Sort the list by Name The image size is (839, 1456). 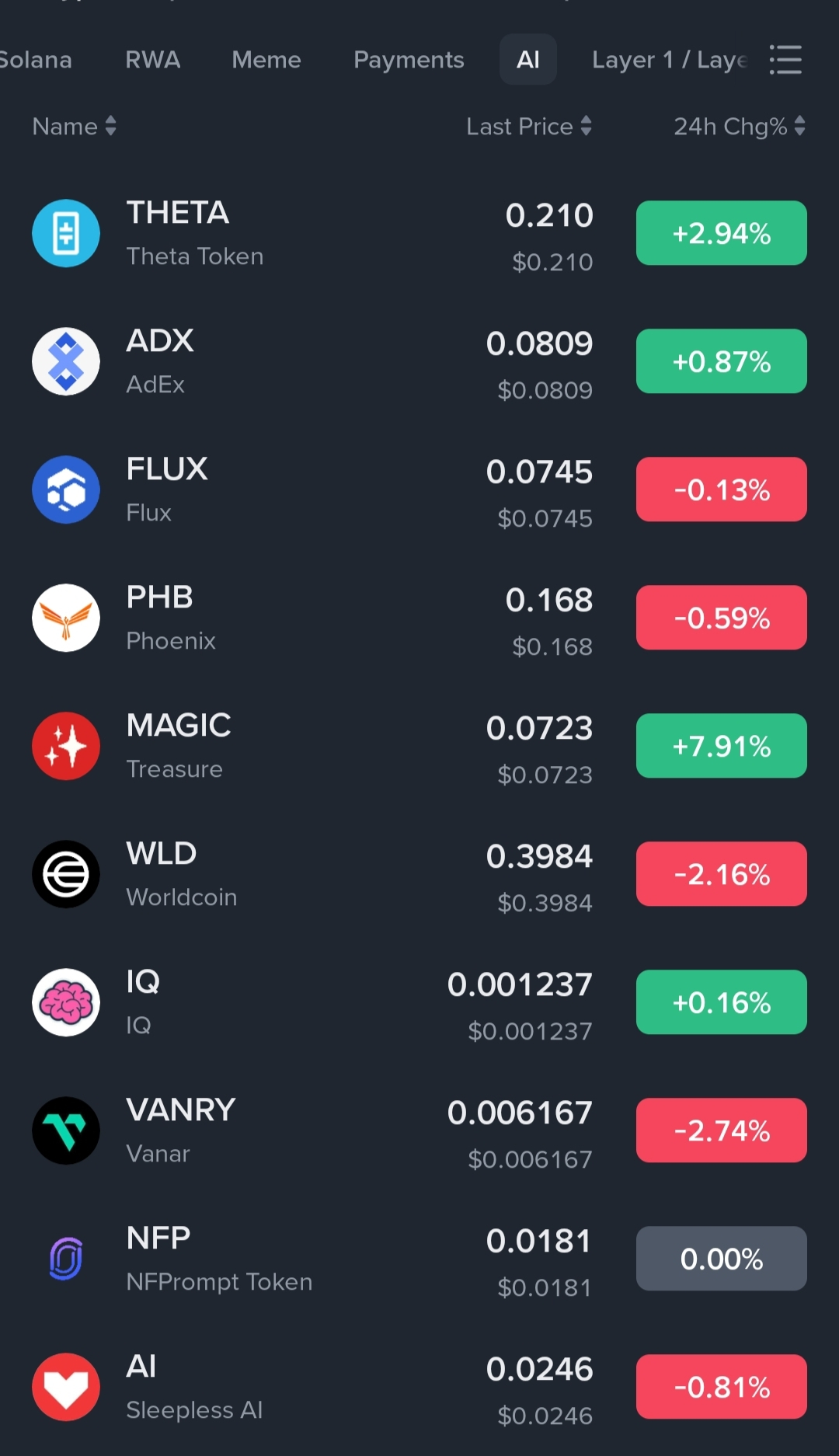click(74, 126)
